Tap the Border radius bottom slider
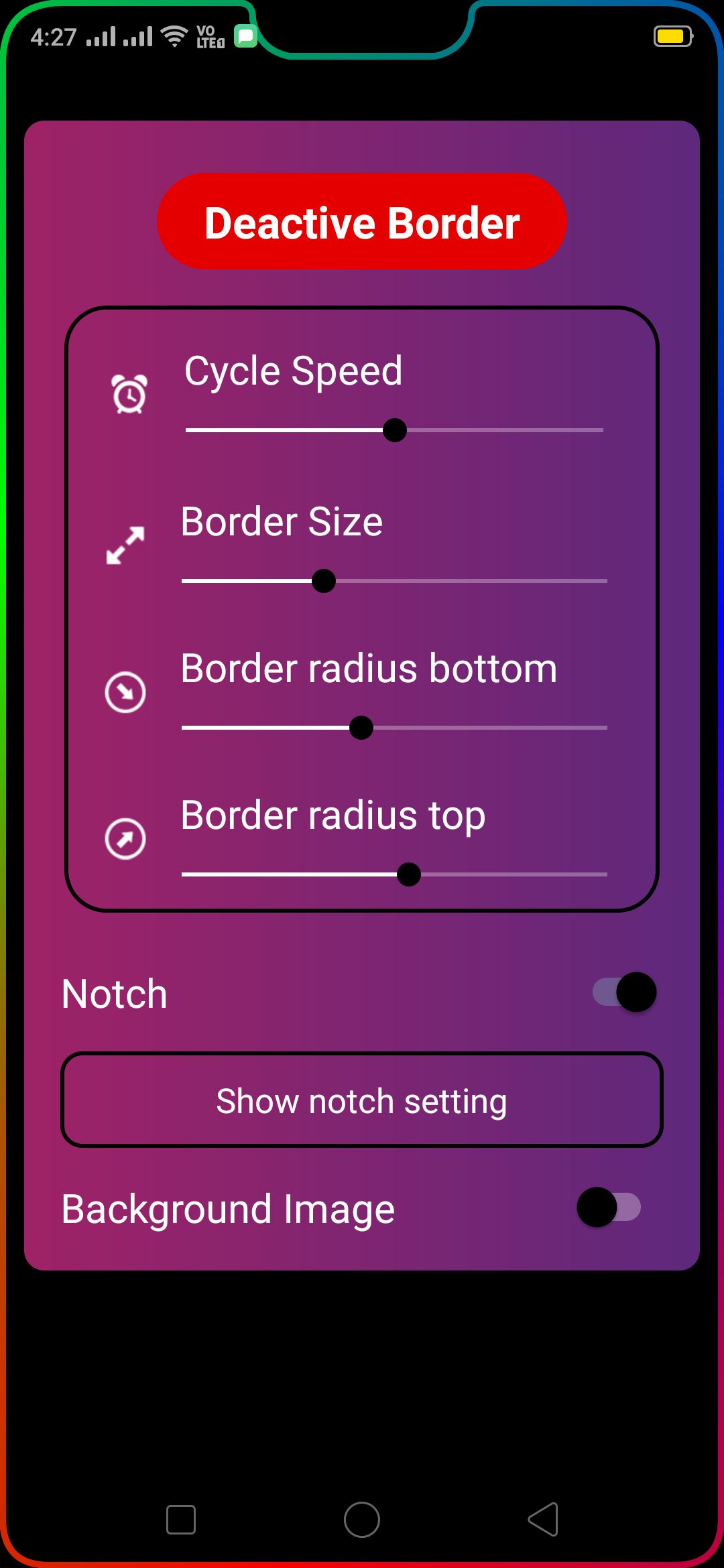Image resolution: width=724 pixels, height=1568 pixels. point(394,728)
